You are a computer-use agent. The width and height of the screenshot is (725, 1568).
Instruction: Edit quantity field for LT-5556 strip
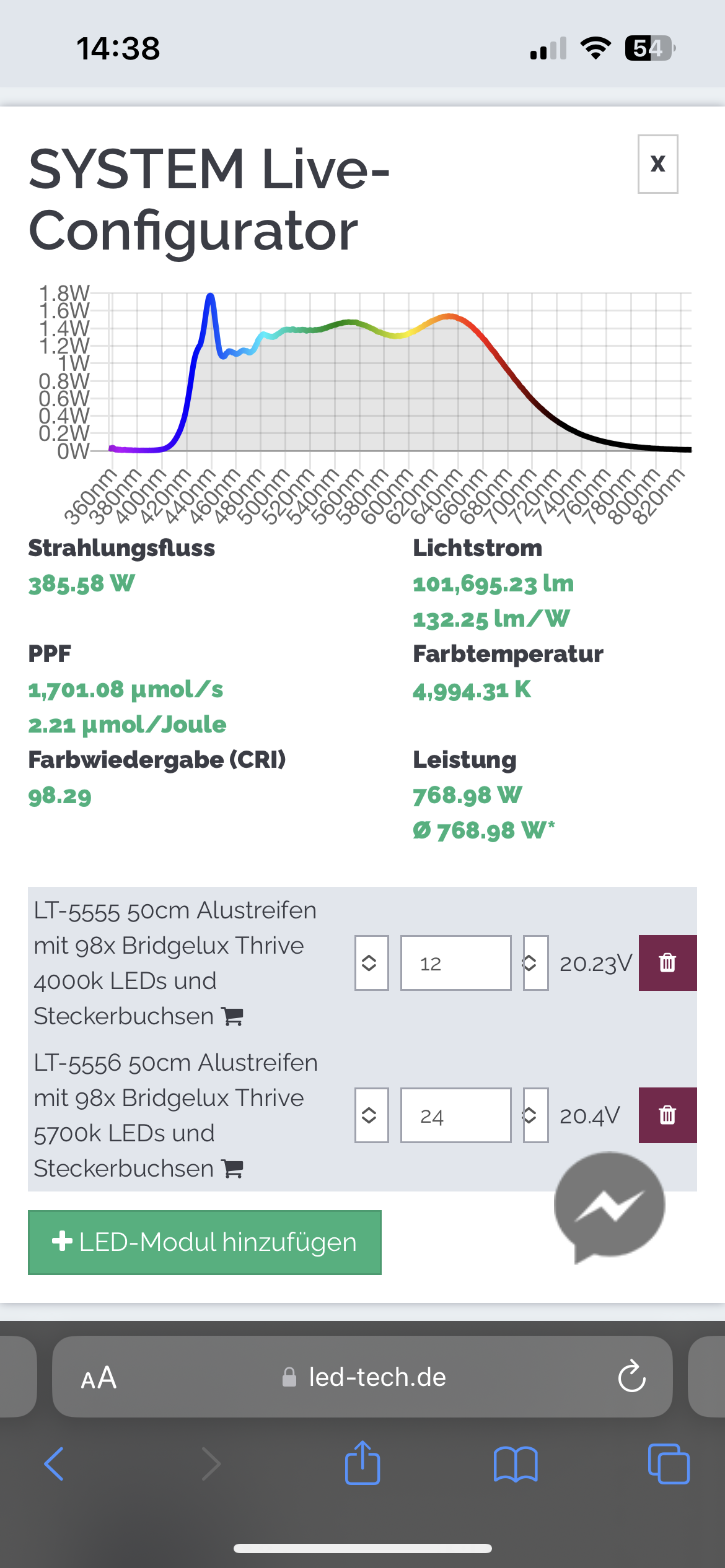[455, 1115]
